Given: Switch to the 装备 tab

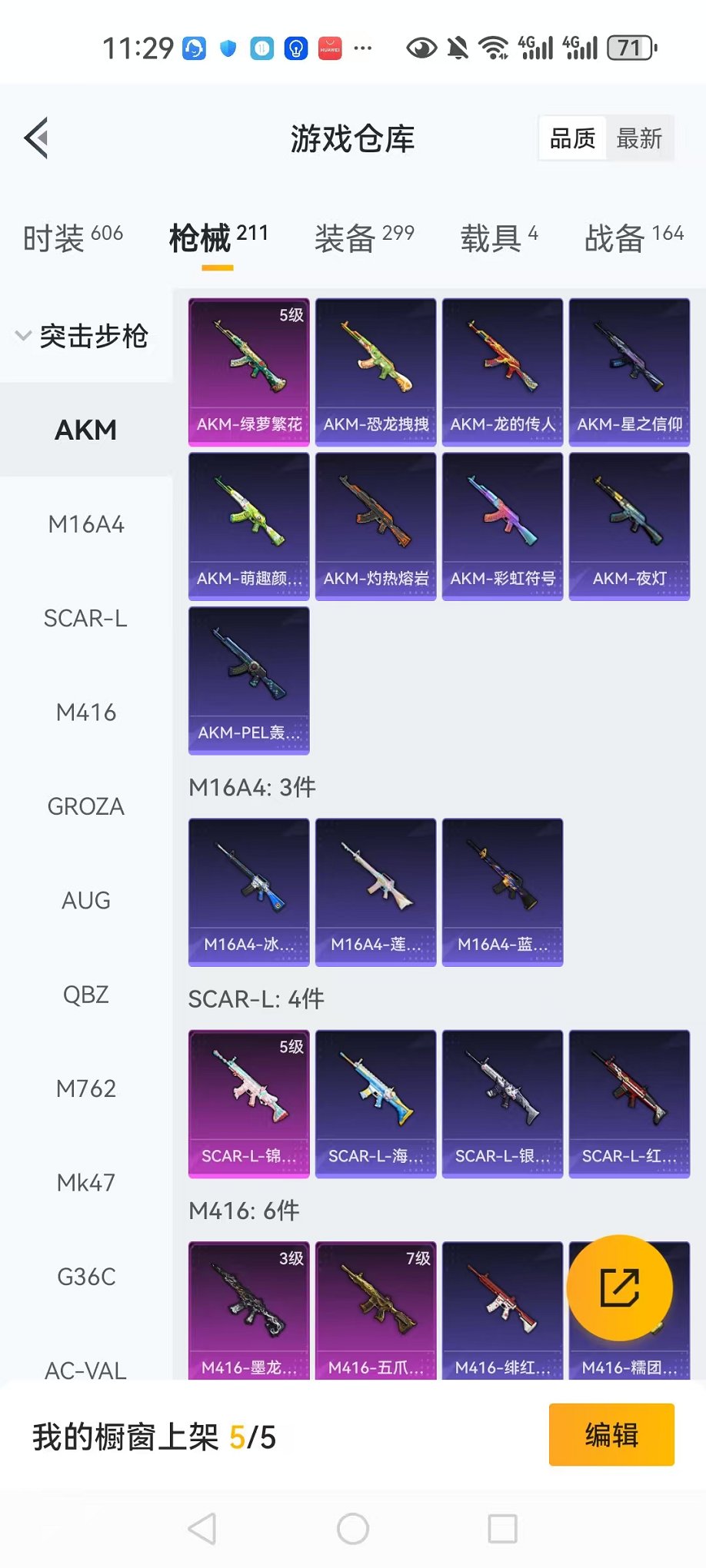Looking at the screenshot, I should (x=364, y=238).
